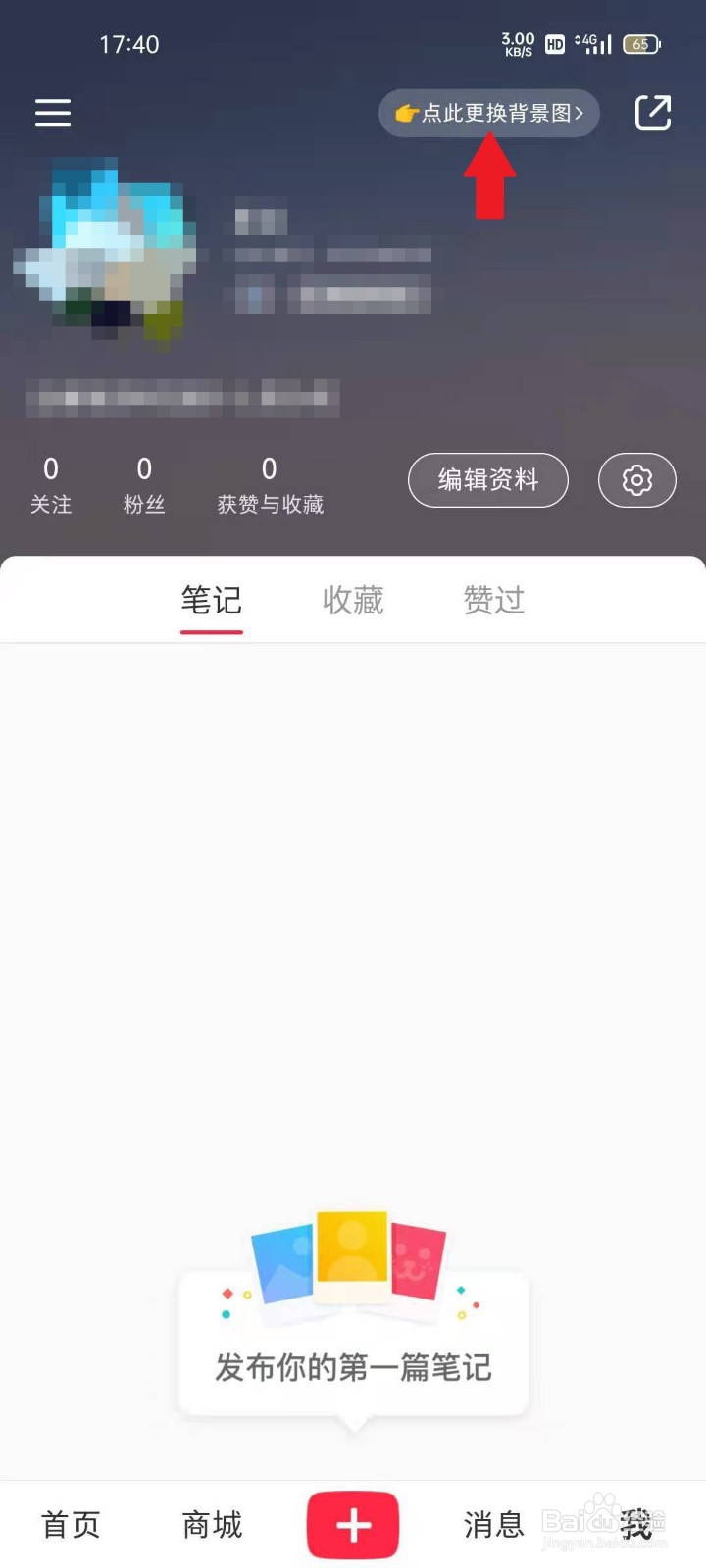Switch to the 赞过 liked tab

pyautogui.click(x=493, y=601)
